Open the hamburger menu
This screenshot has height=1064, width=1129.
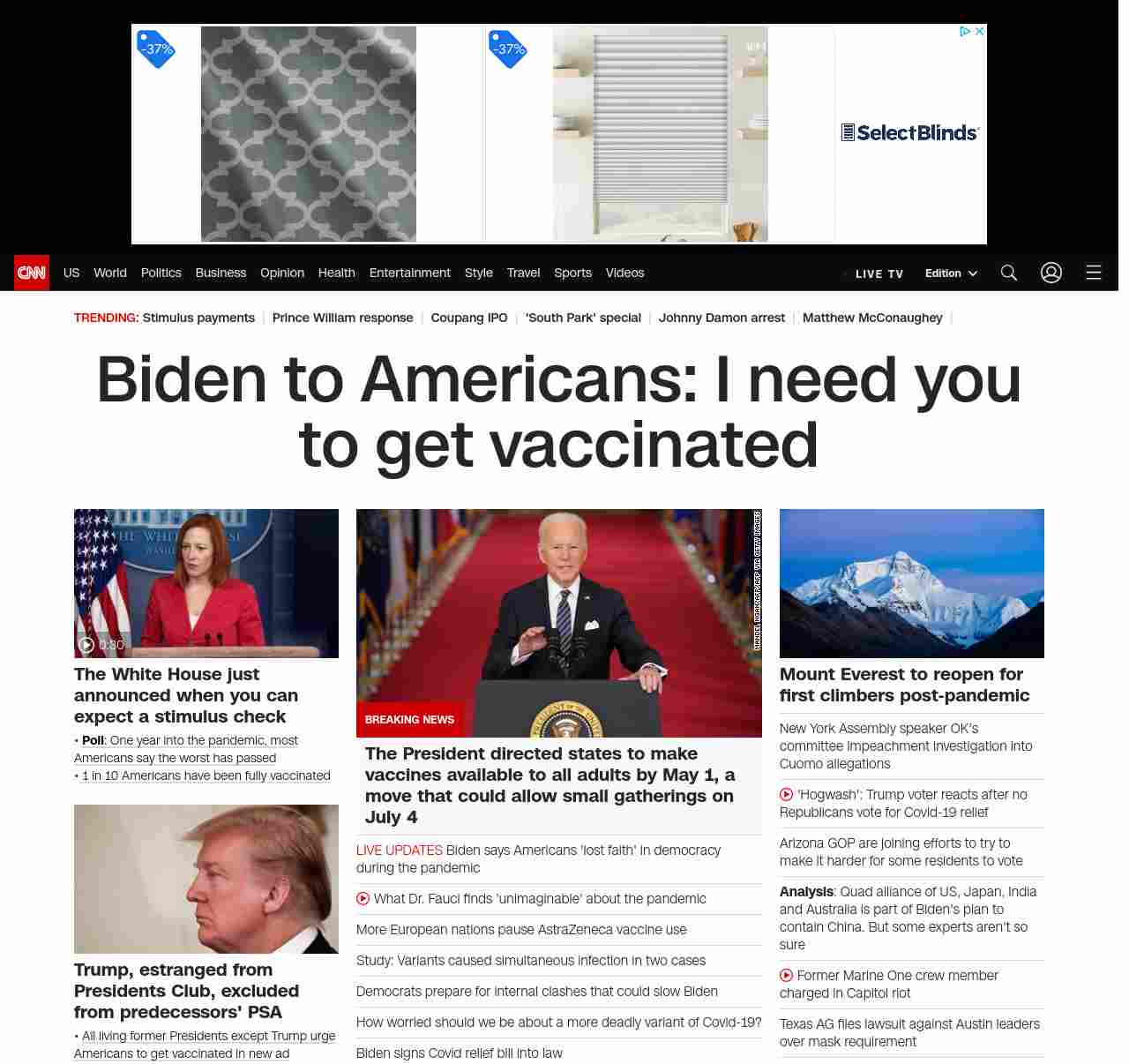click(x=1093, y=273)
